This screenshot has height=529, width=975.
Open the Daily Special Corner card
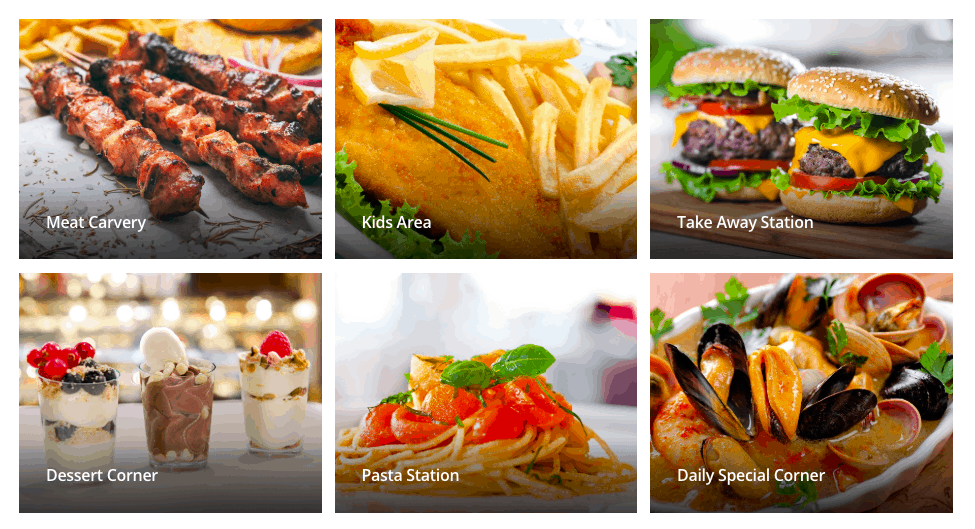coord(801,392)
